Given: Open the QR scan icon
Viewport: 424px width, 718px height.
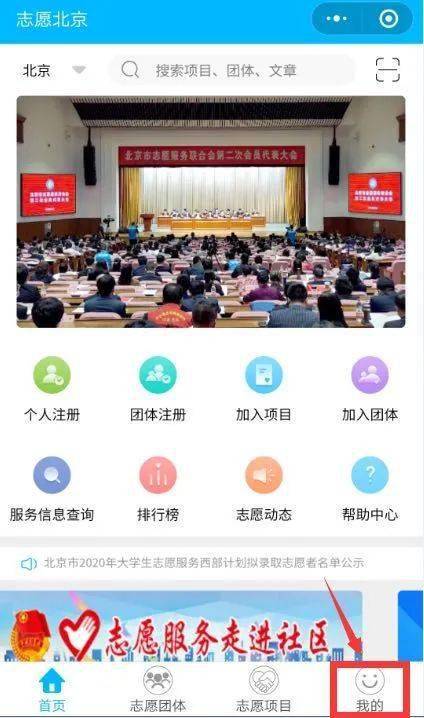Looking at the screenshot, I should point(387,70).
